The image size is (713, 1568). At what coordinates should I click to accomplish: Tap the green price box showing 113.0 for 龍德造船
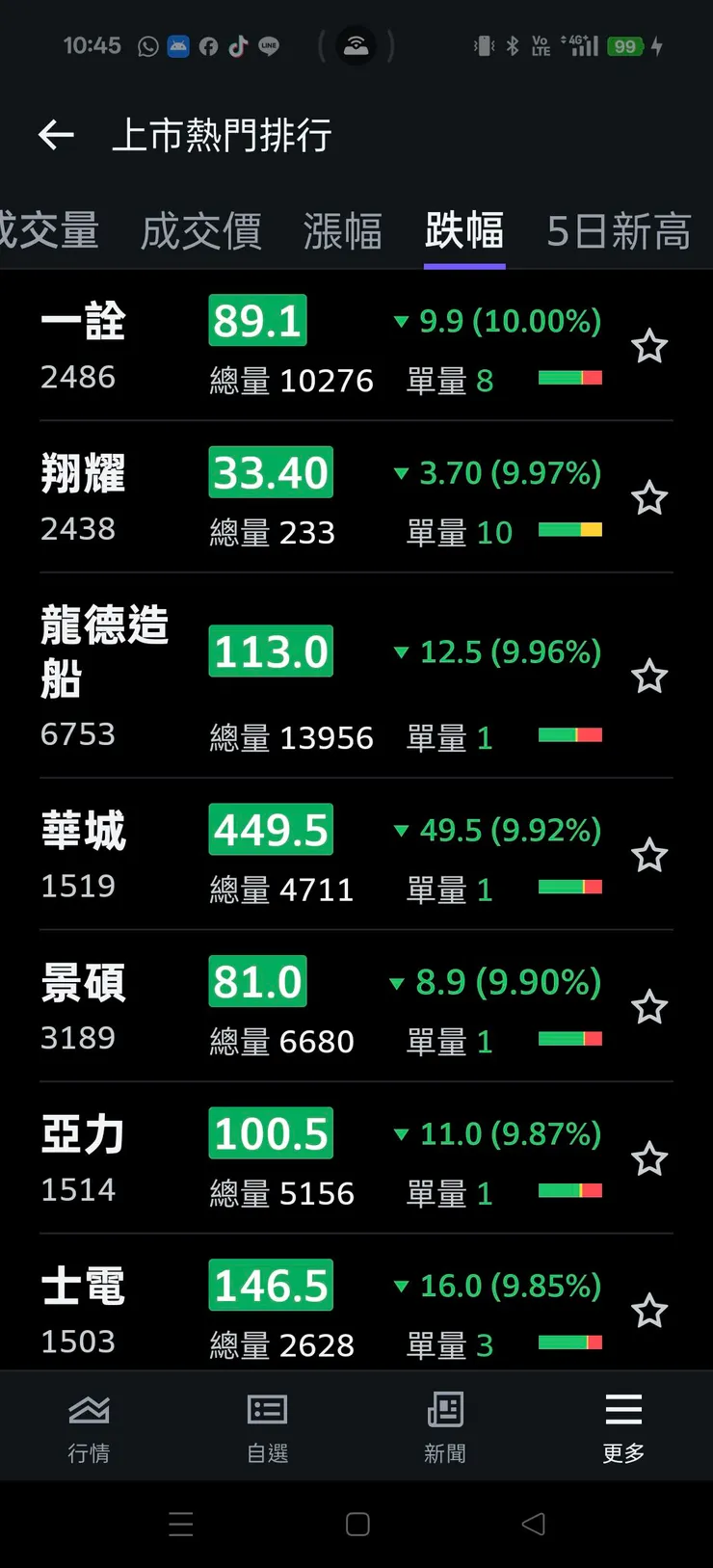(271, 651)
